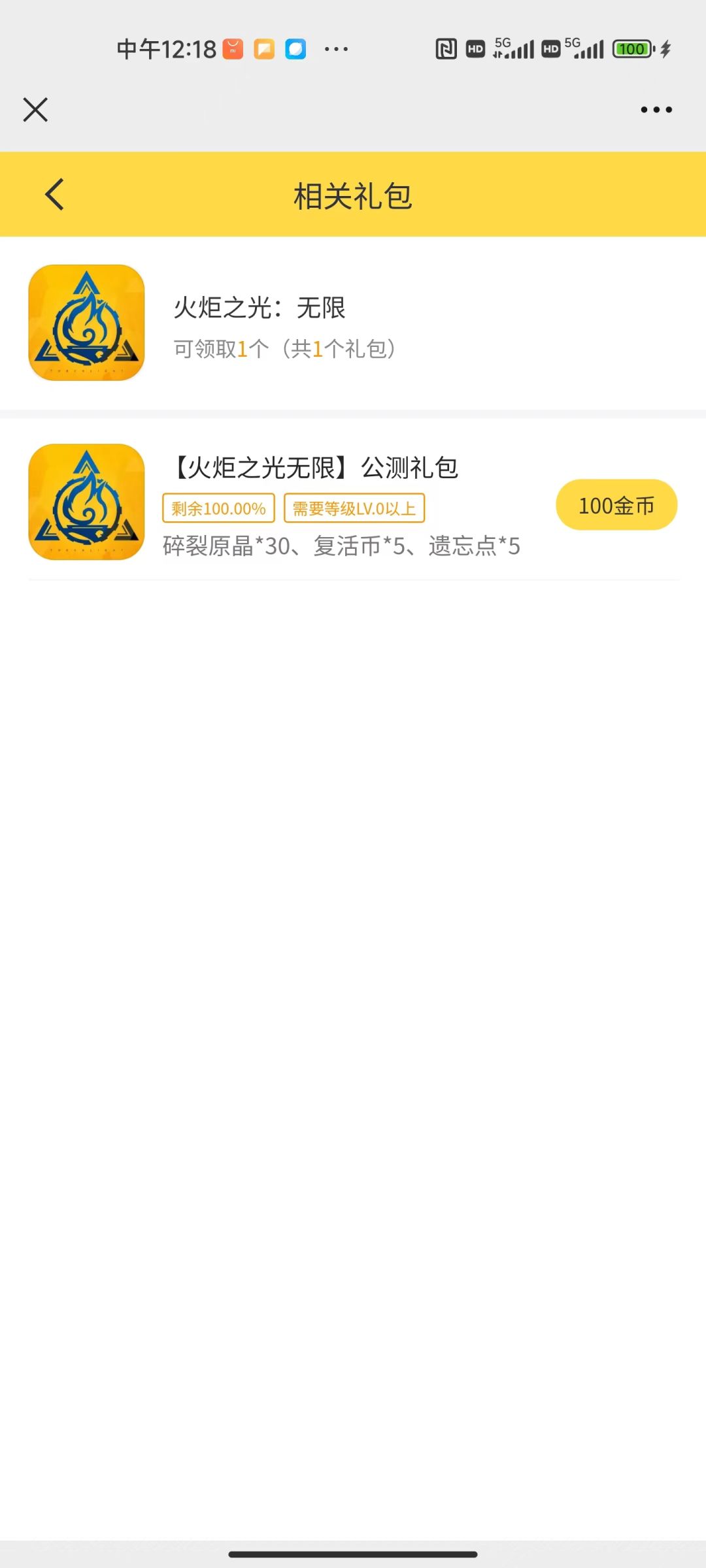Tap the gift pack's game logo thumbnail
This screenshot has height=1568, width=706.
click(86, 504)
